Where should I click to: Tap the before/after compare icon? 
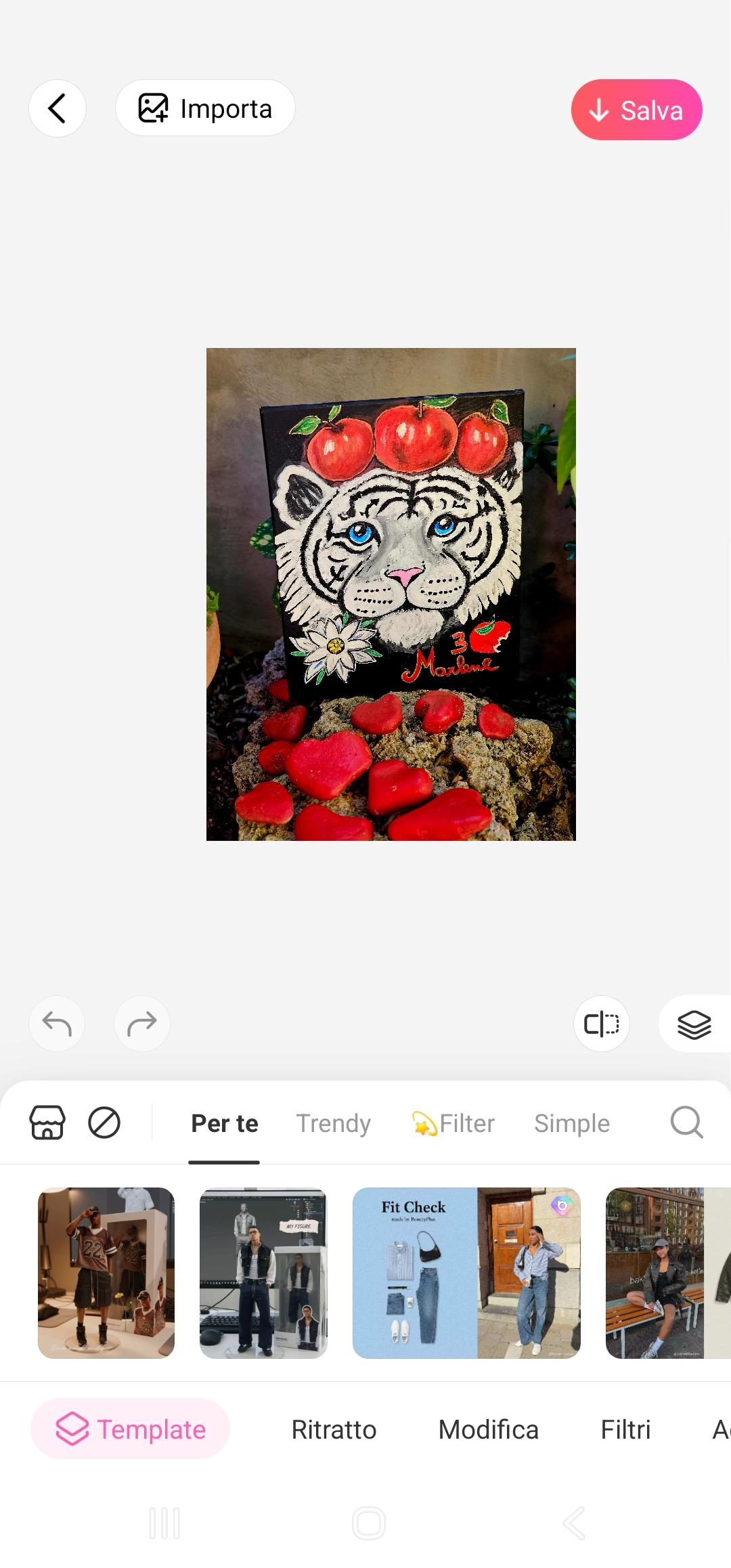click(x=602, y=1024)
